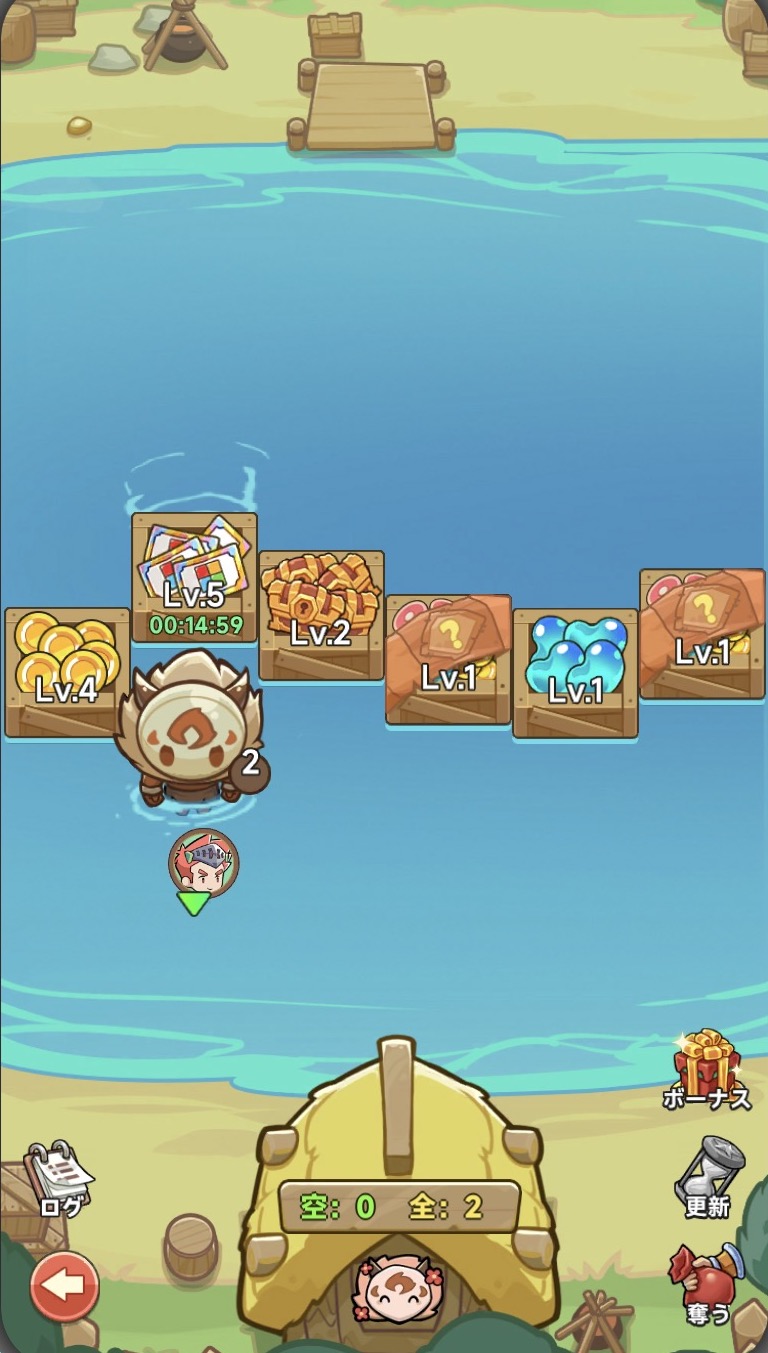Select the Lv.1 blue gems crate
Screen dimensions: 768x1353
(575, 670)
